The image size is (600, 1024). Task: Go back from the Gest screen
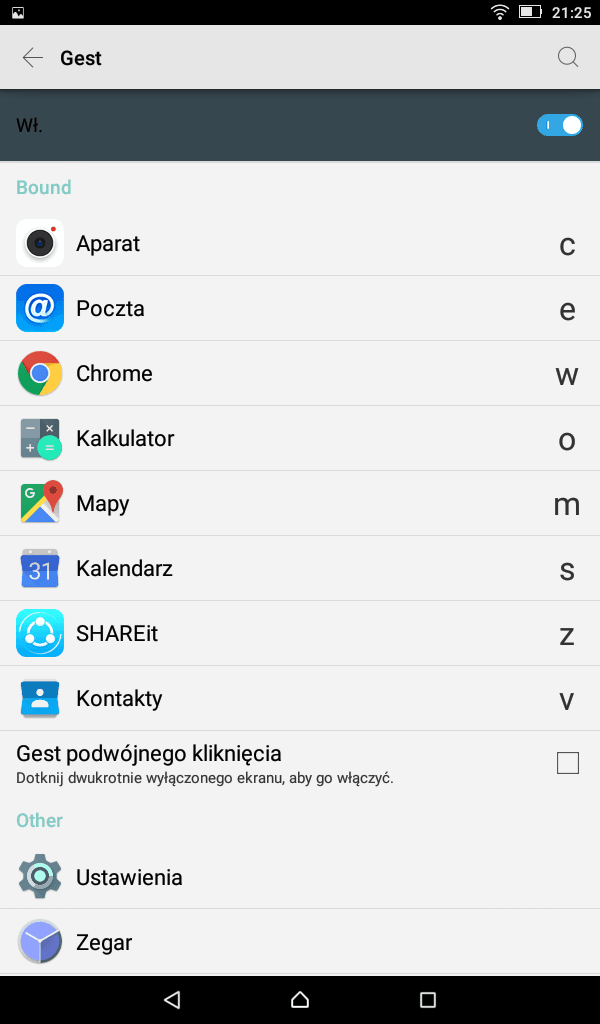(33, 58)
